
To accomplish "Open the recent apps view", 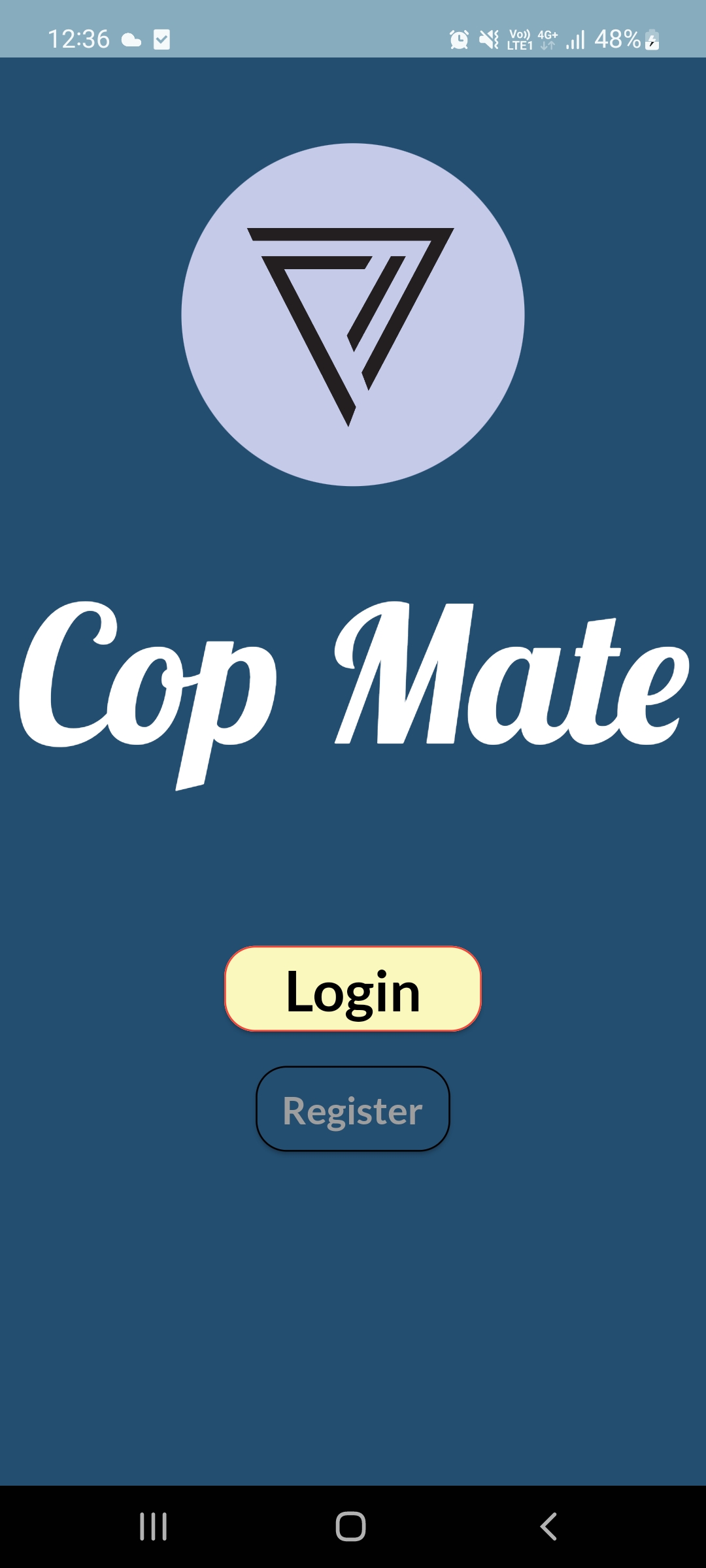I will (x=154, y=1527).
